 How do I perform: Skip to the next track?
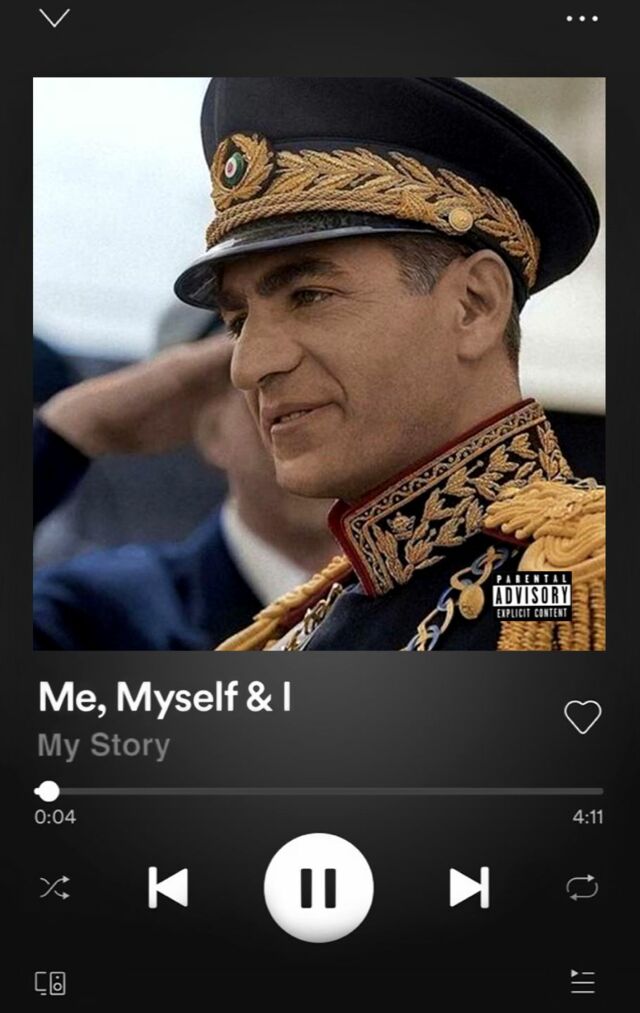coord(469,887)
